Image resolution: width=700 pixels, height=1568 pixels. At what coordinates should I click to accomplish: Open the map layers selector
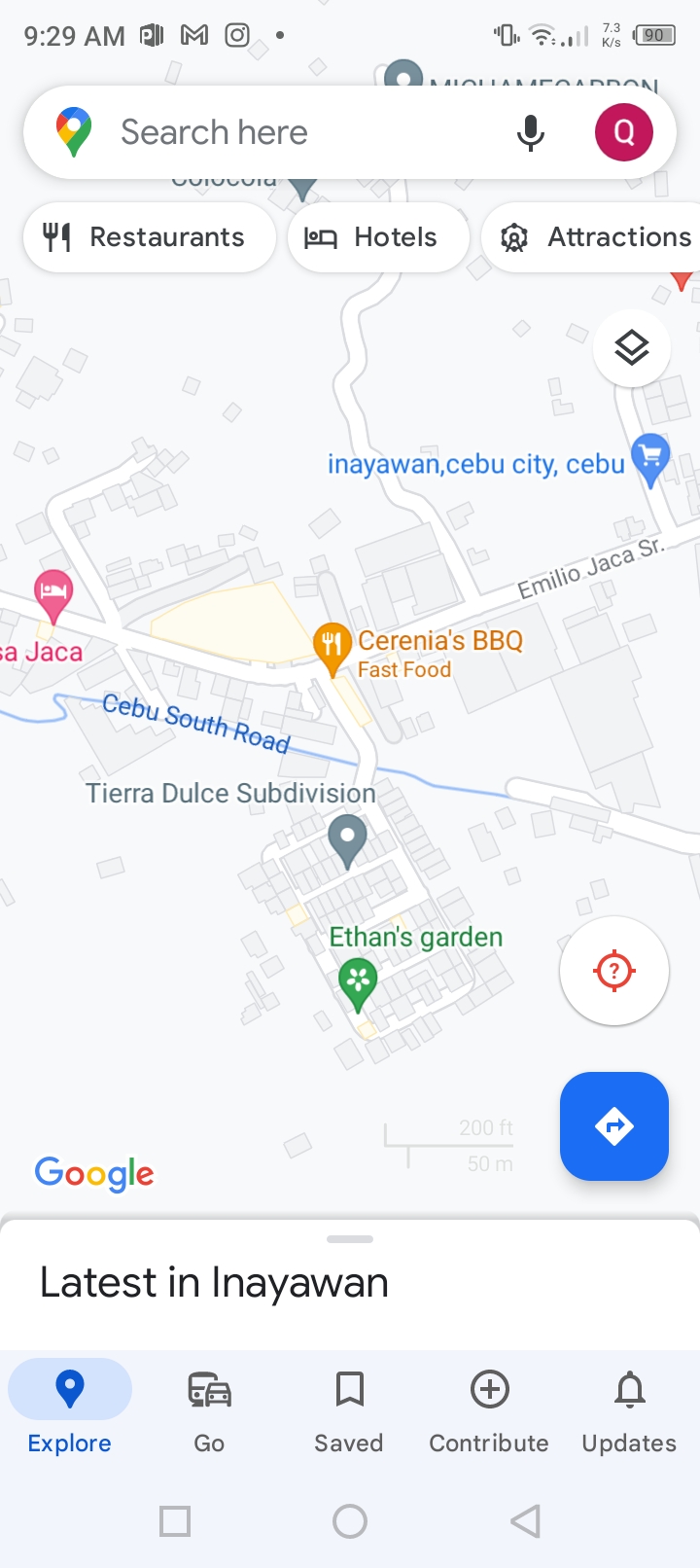tap(632, 348)
